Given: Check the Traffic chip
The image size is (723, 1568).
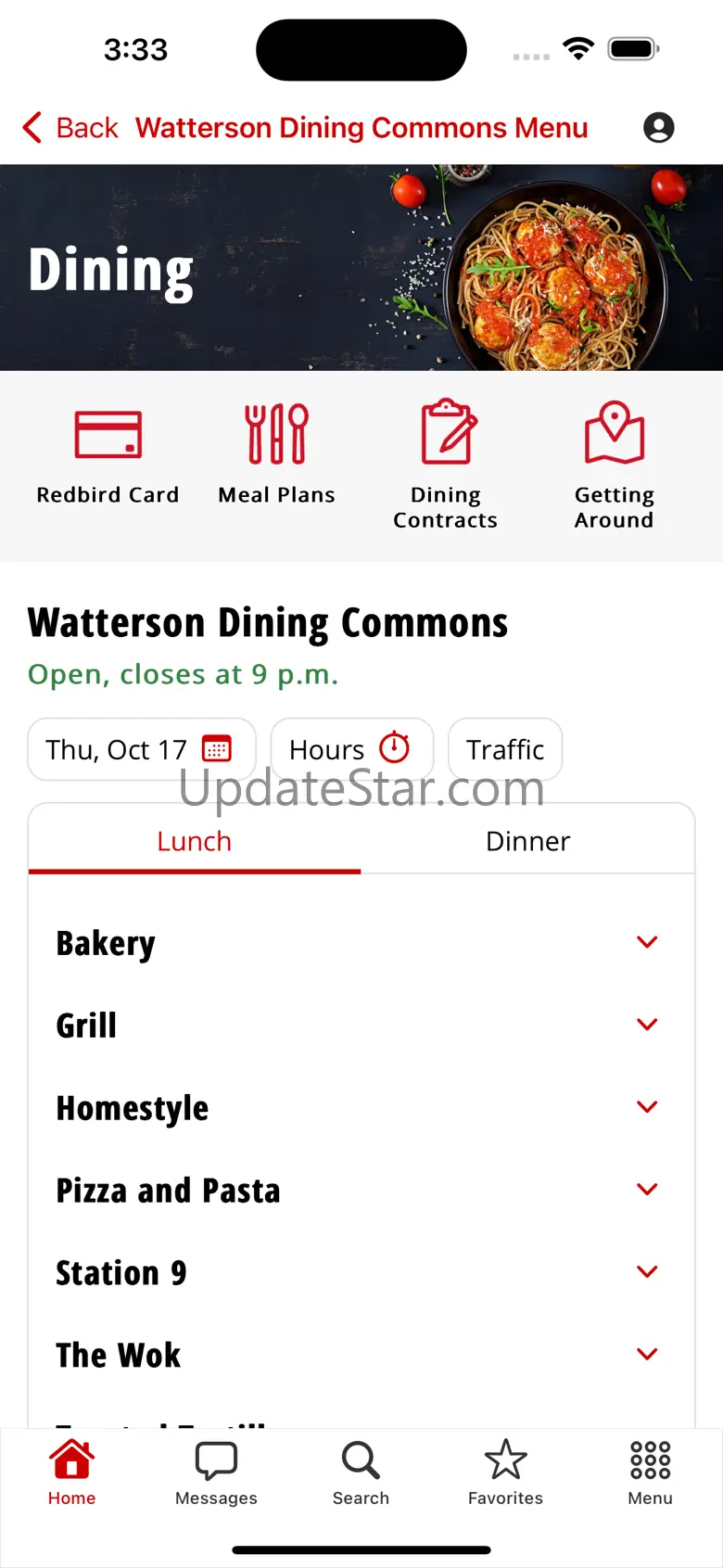Looking at the screenshot, I should [x=505, y=749].
